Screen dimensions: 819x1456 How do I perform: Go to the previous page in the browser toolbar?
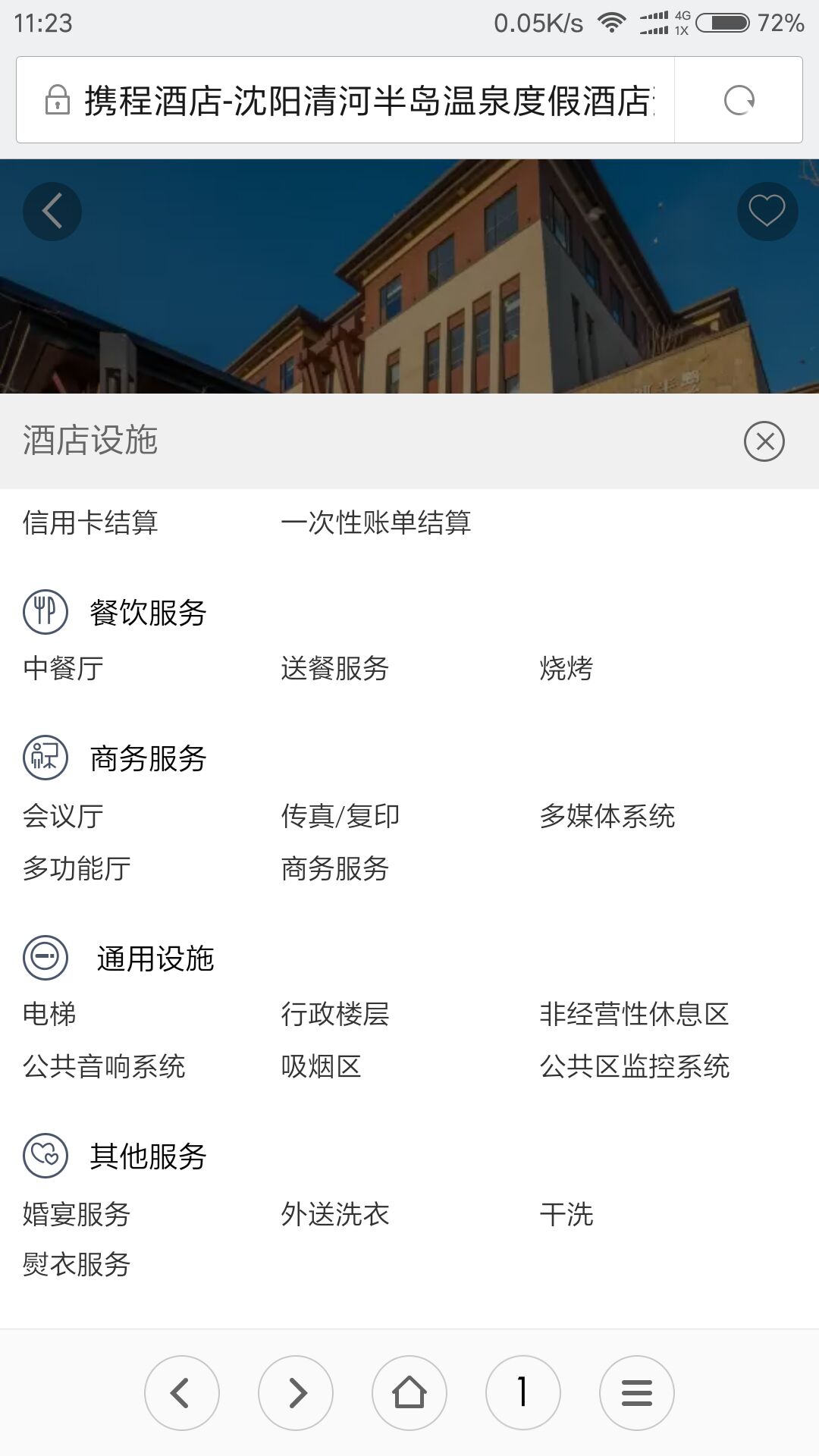[182, 1392]
